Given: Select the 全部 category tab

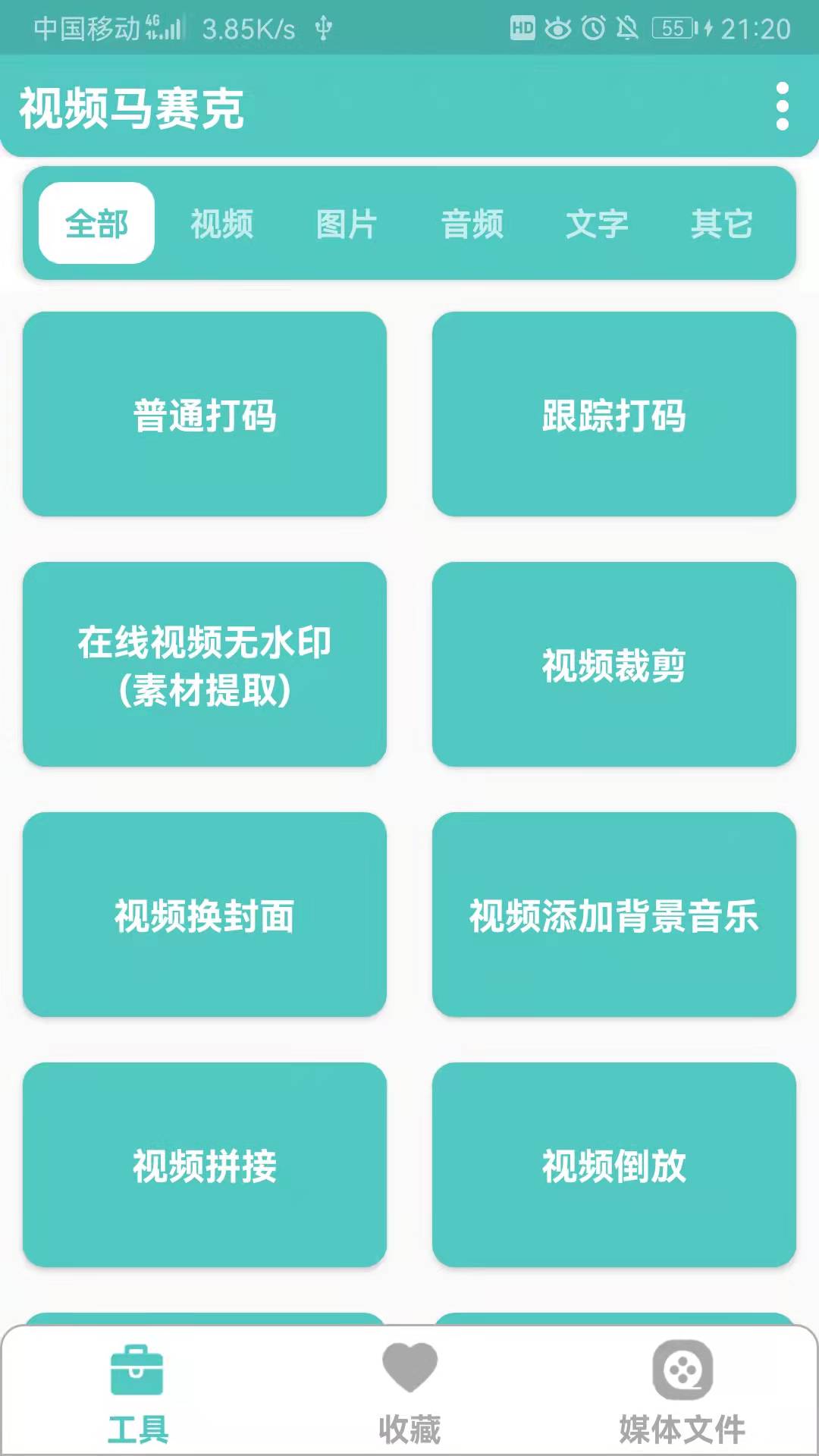Looking at the screenshot, I should coord(96,223).
